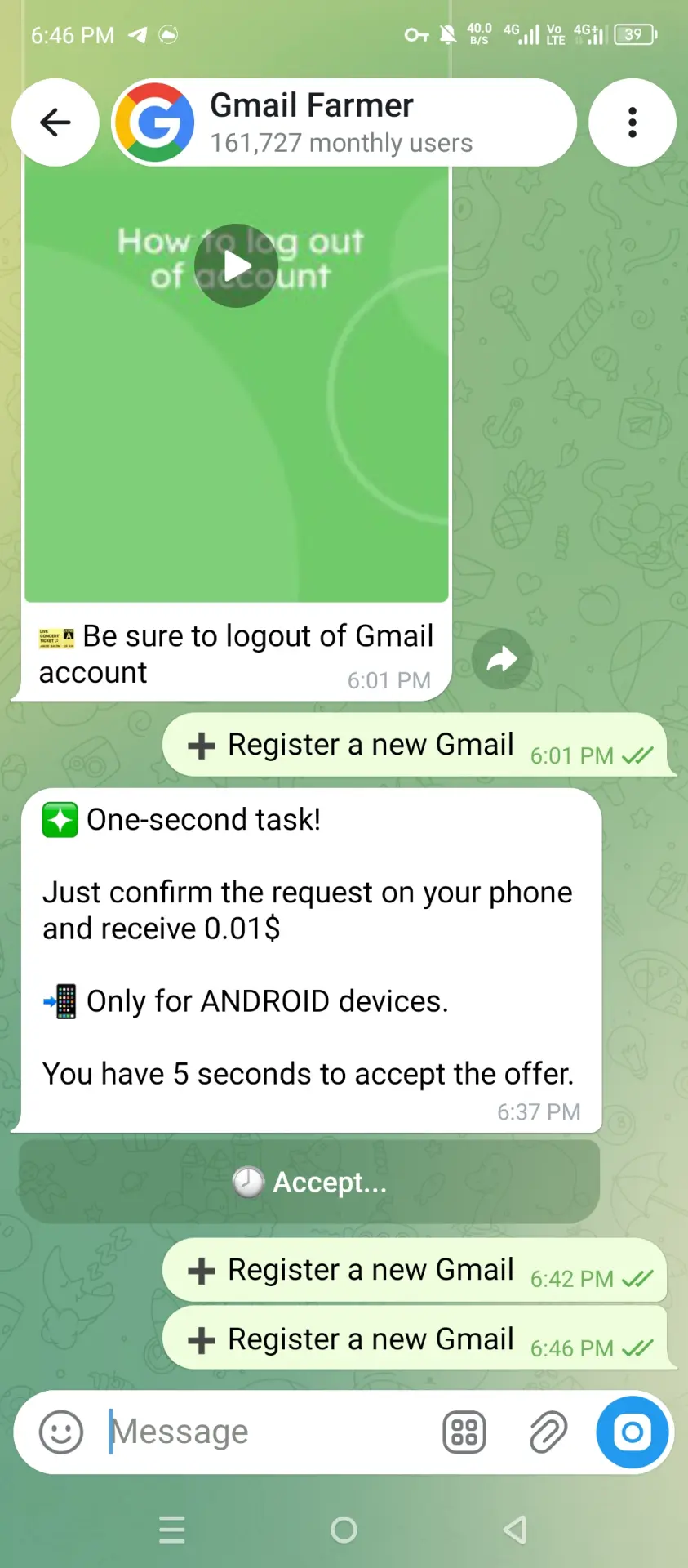Open the emoji picker

pyautogui.click(x=61, y=1432)
